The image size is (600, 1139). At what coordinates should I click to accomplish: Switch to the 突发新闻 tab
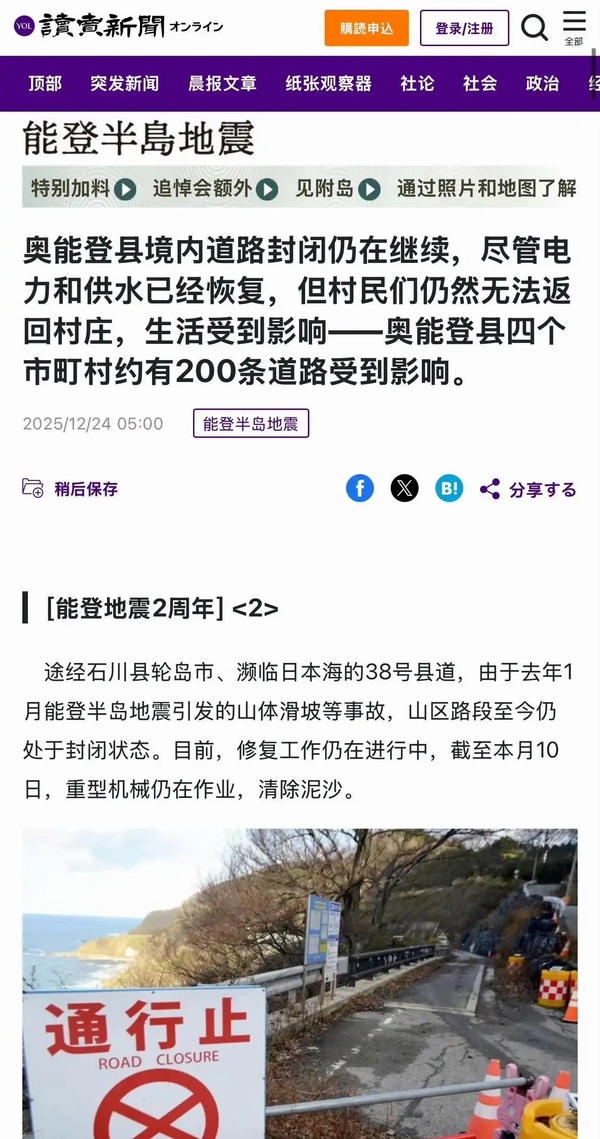tap(124, 84)
